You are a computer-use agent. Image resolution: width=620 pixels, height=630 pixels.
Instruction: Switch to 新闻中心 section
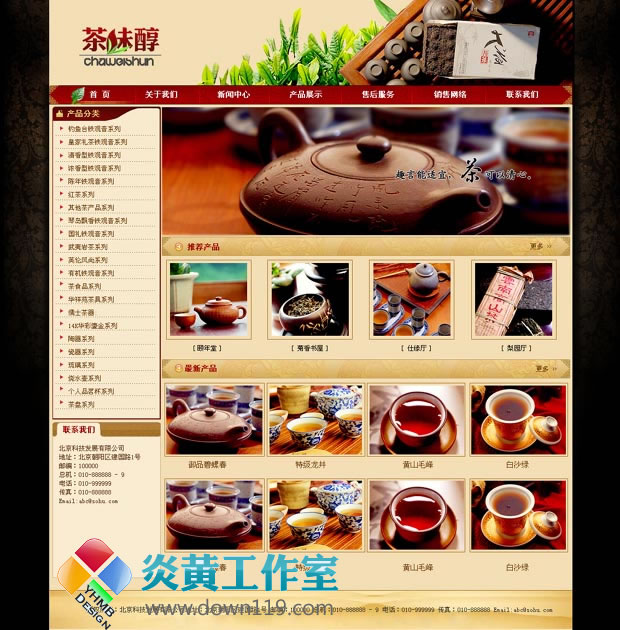(233, 95)
